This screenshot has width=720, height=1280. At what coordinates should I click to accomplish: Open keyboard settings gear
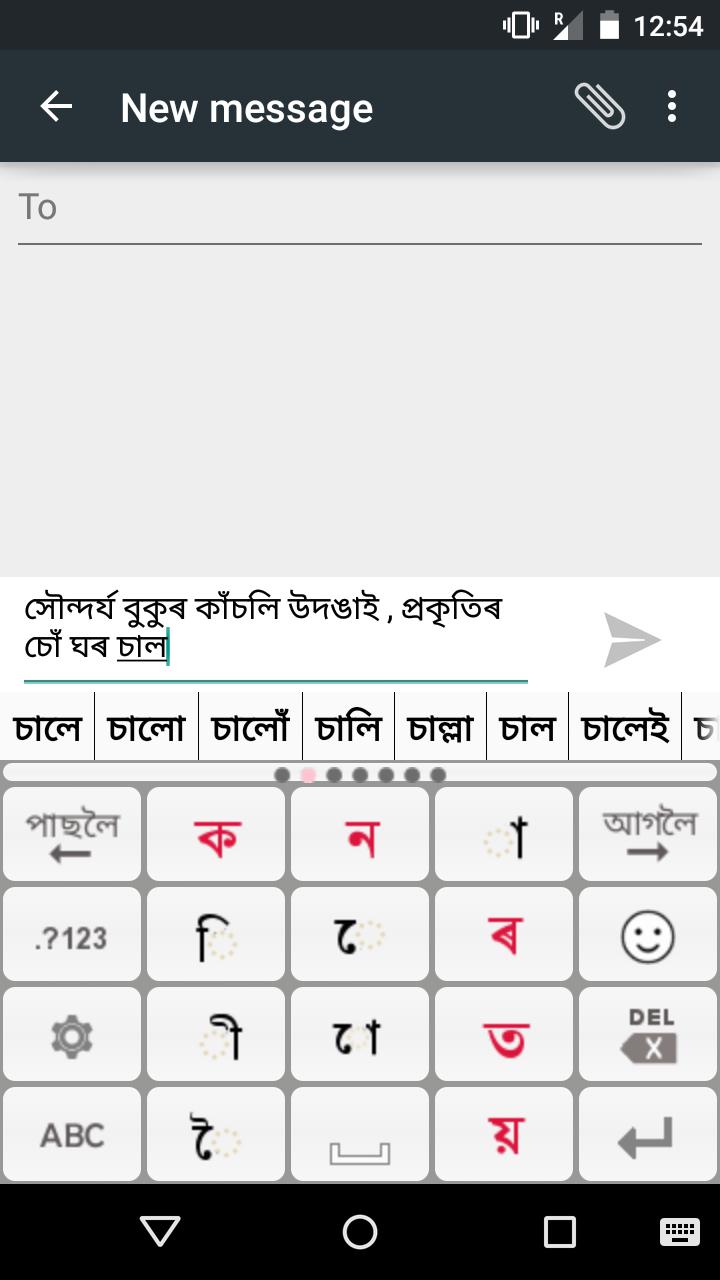pyautogui.click(x=72, y=1037)
